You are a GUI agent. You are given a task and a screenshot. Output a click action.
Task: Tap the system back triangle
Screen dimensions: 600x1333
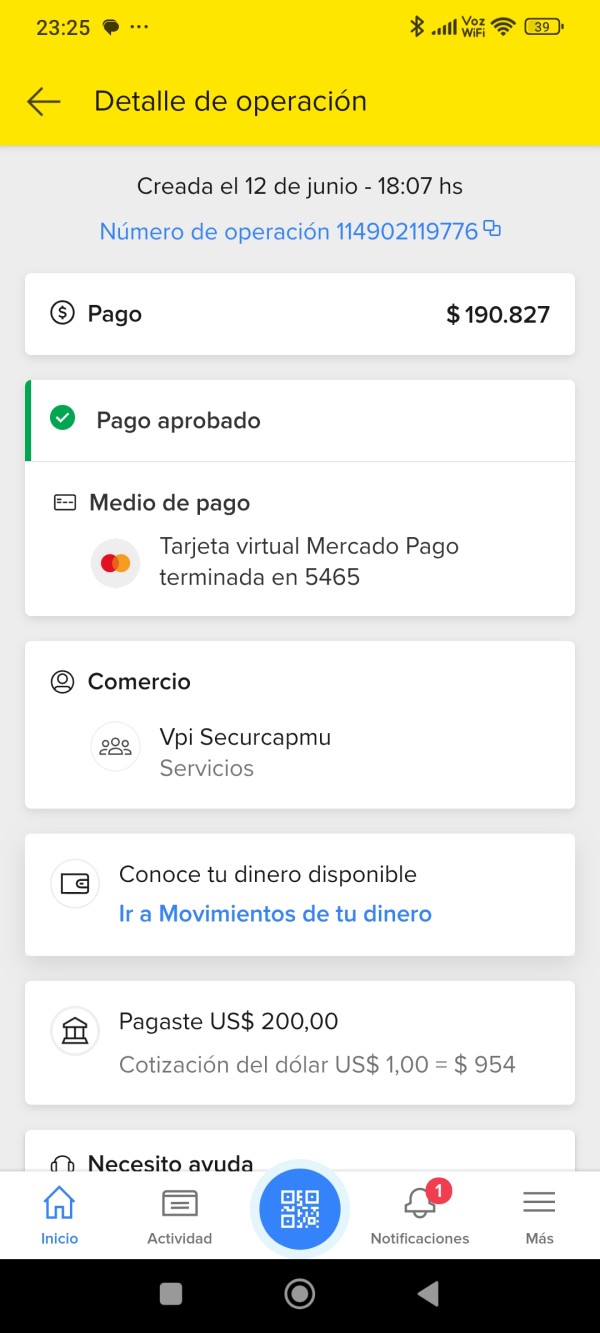coord(428,1294)
